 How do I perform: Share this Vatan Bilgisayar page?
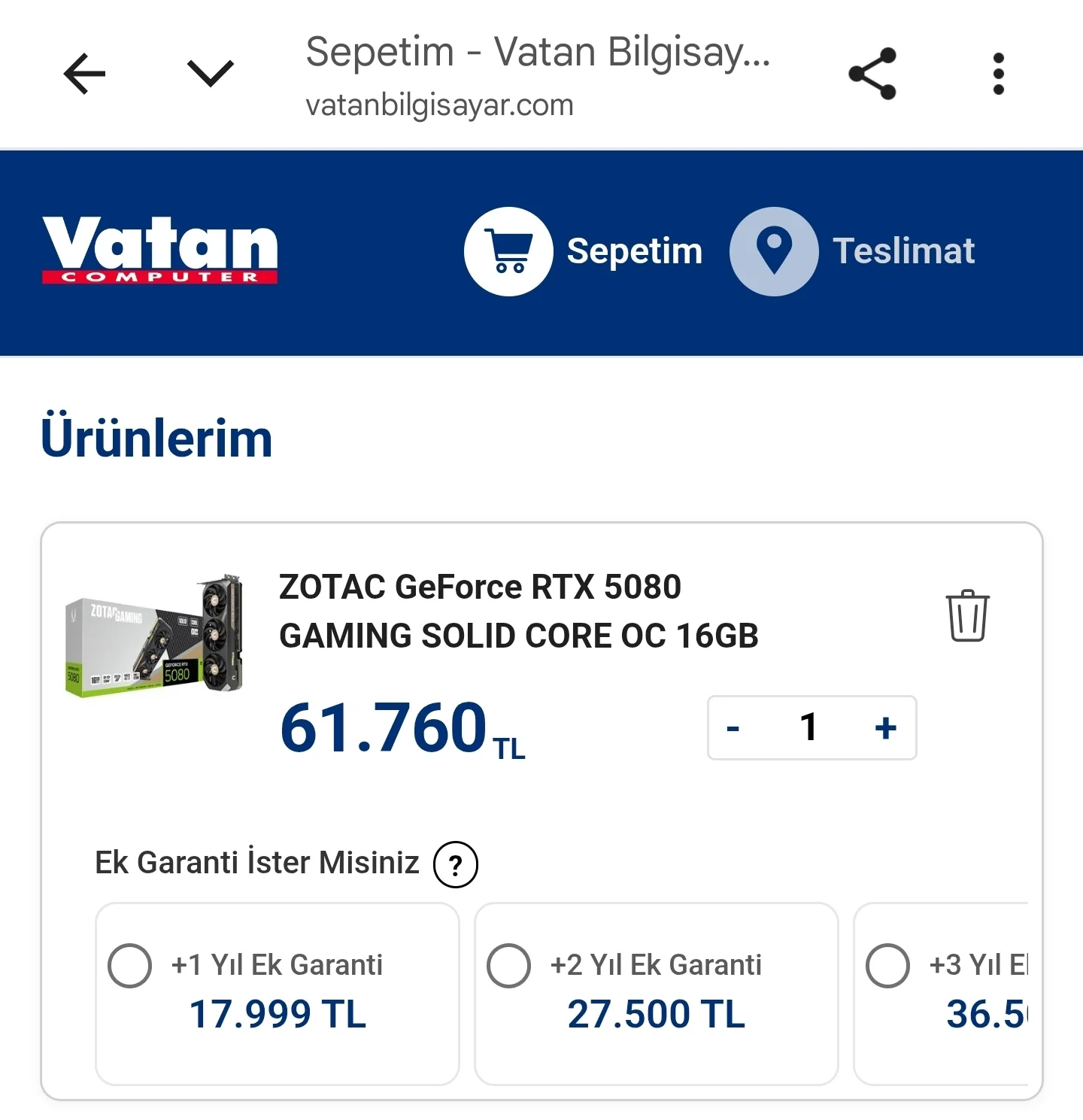tap(872, 74)
